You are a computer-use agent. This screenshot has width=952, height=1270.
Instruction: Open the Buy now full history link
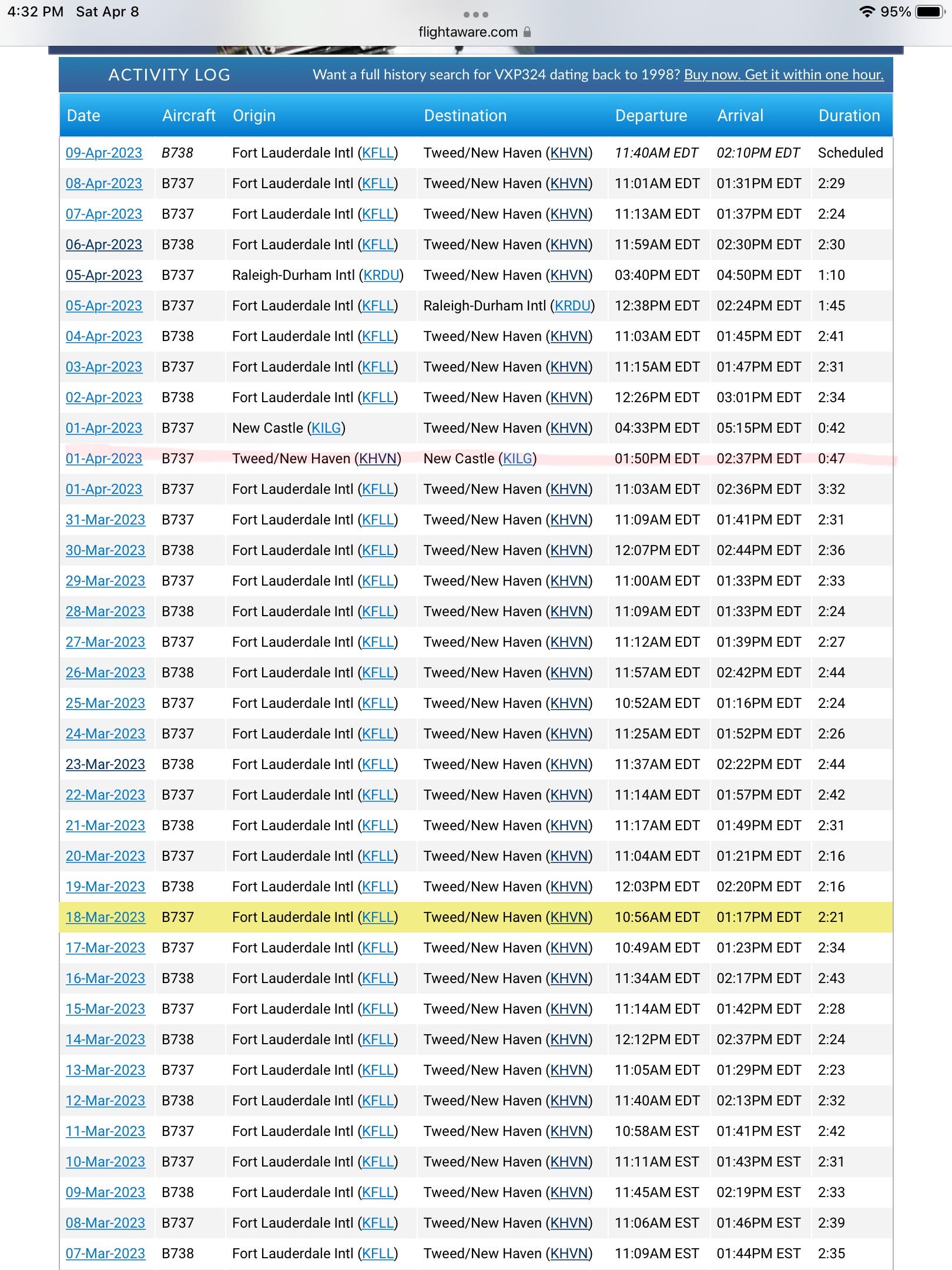[x=783, y=75]
